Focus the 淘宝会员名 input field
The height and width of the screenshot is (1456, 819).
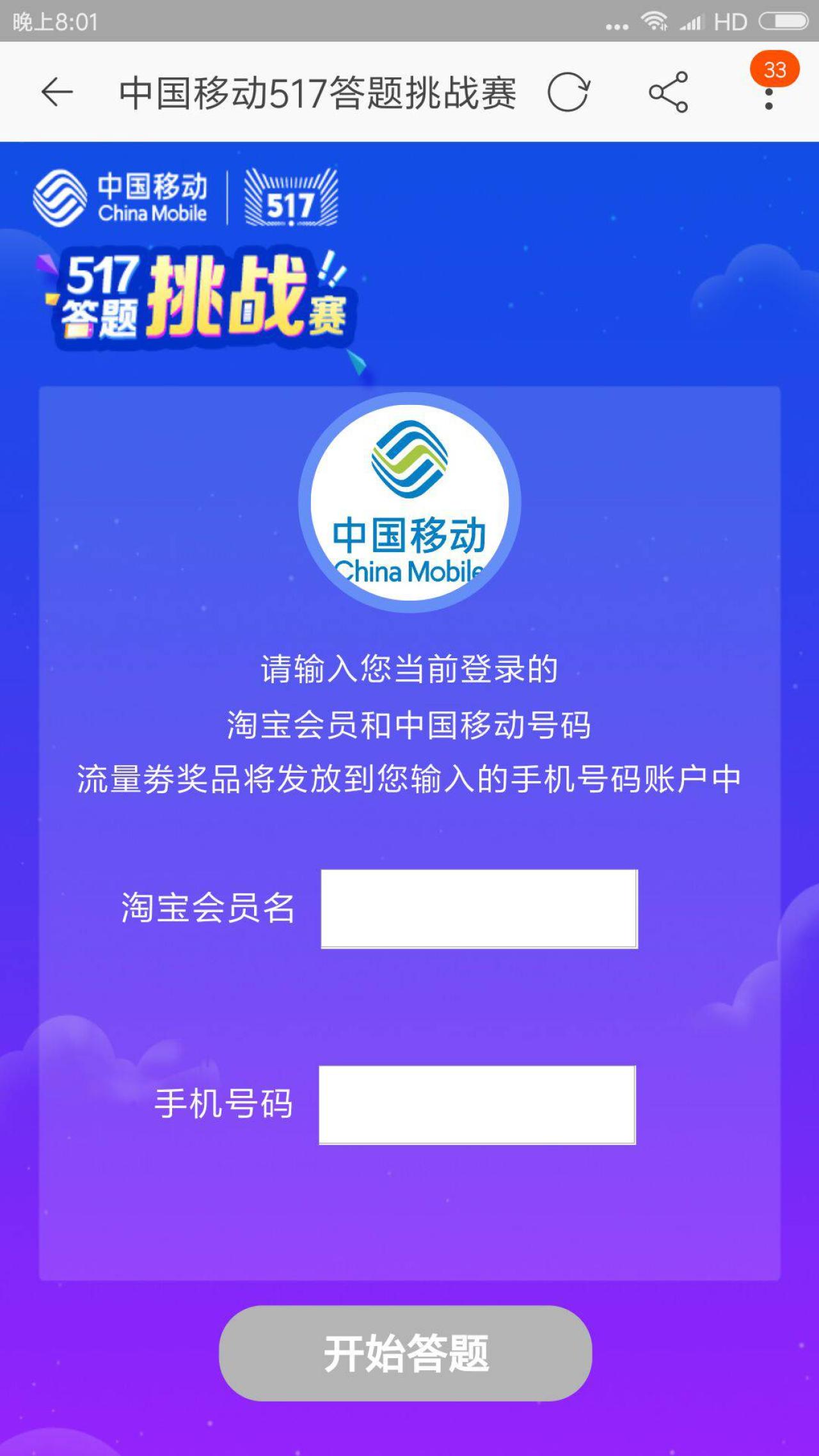click(x=479, y=908)
